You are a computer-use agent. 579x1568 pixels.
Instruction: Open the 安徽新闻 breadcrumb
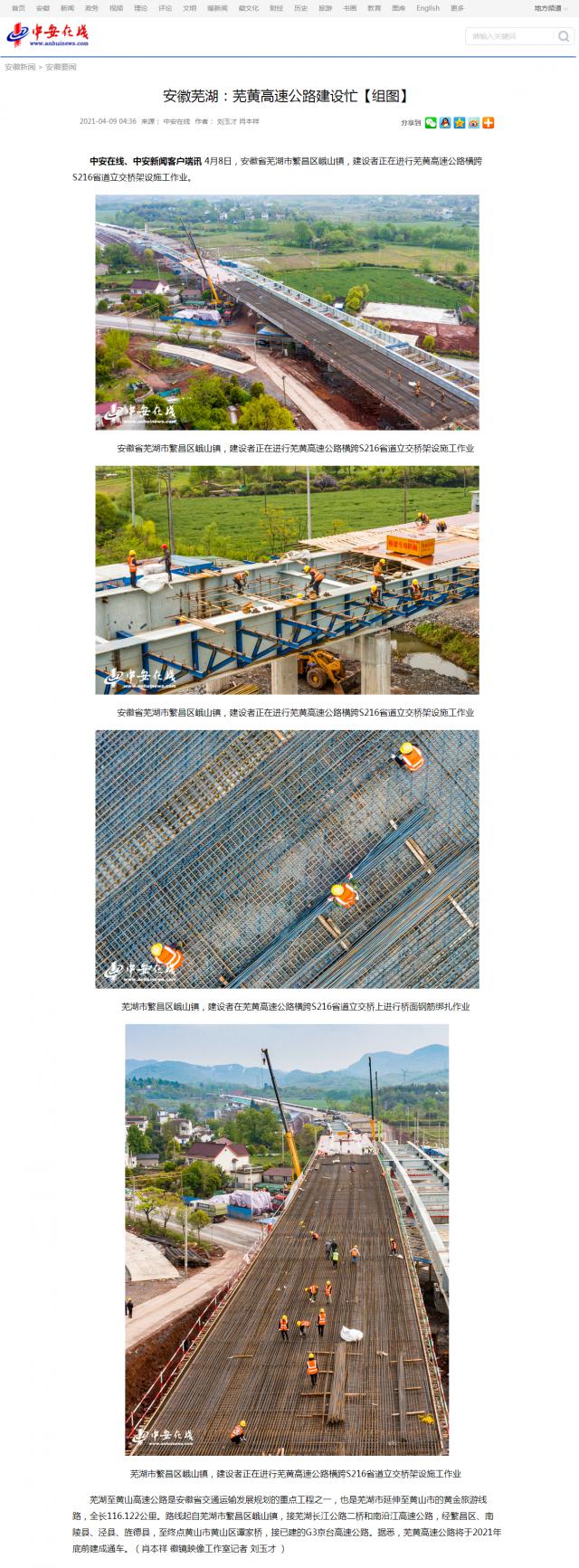[20, 67]
